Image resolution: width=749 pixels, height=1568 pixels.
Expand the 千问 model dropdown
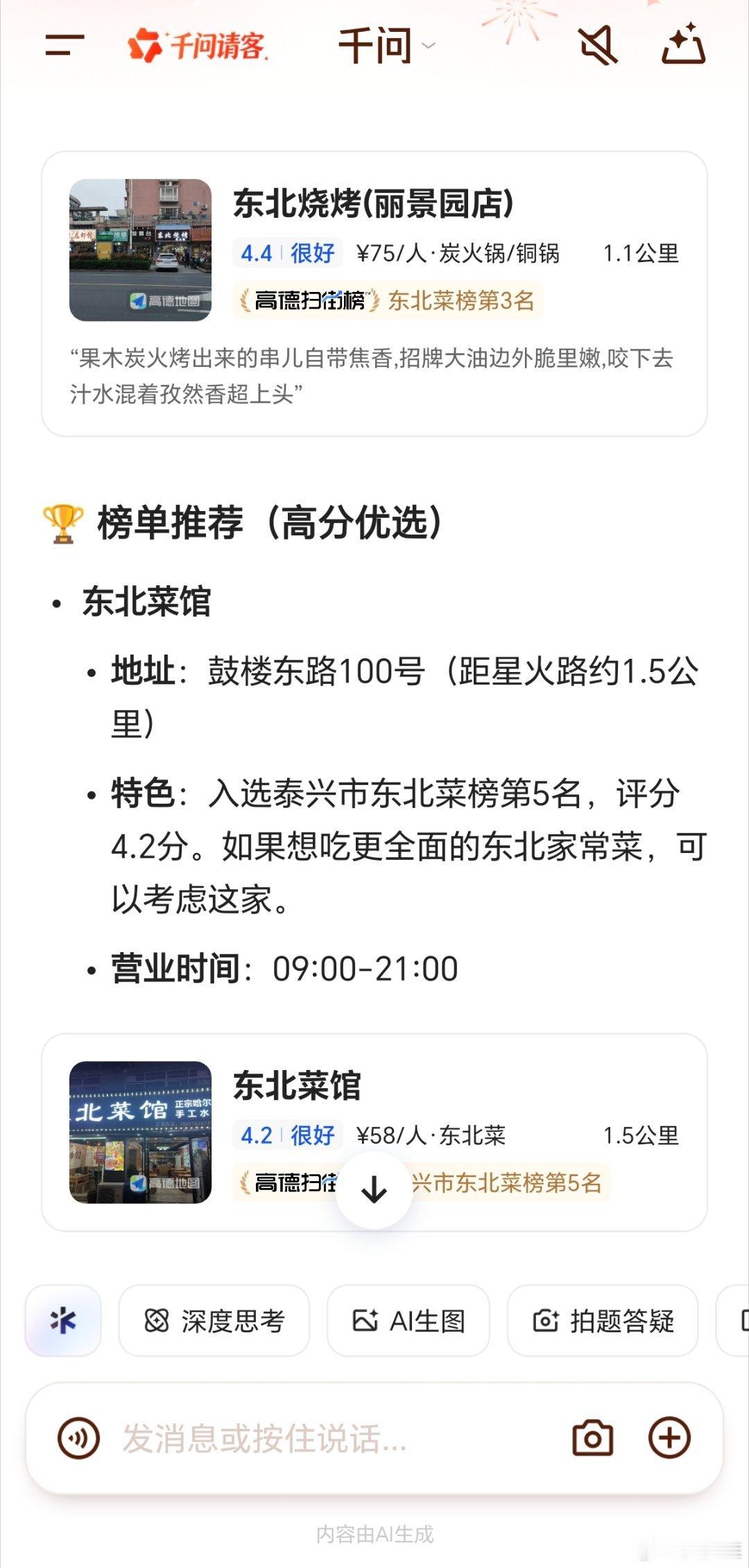pyautogui.click(x=386, y=46)
